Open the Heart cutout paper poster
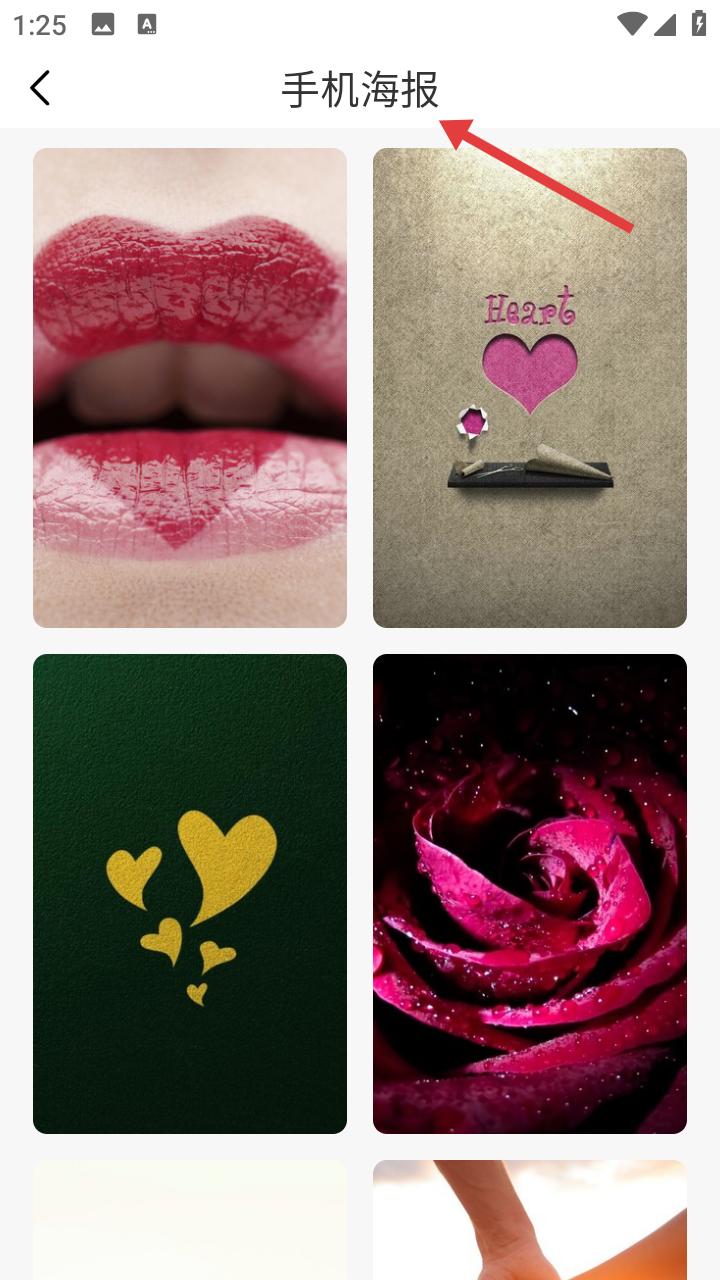The image size is (720, 1280). click(530, 388)
